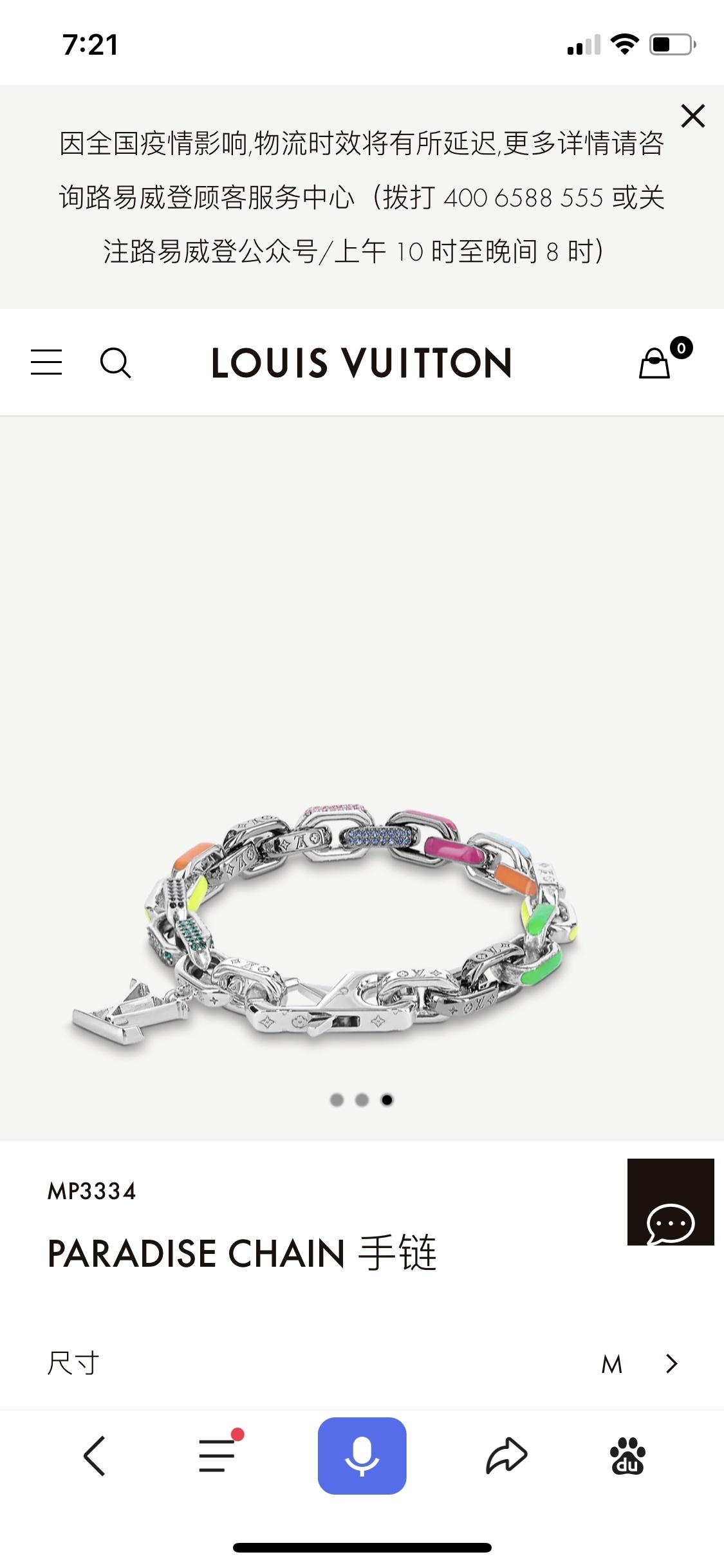Open the shopping bag

click(x=656, y=362)
